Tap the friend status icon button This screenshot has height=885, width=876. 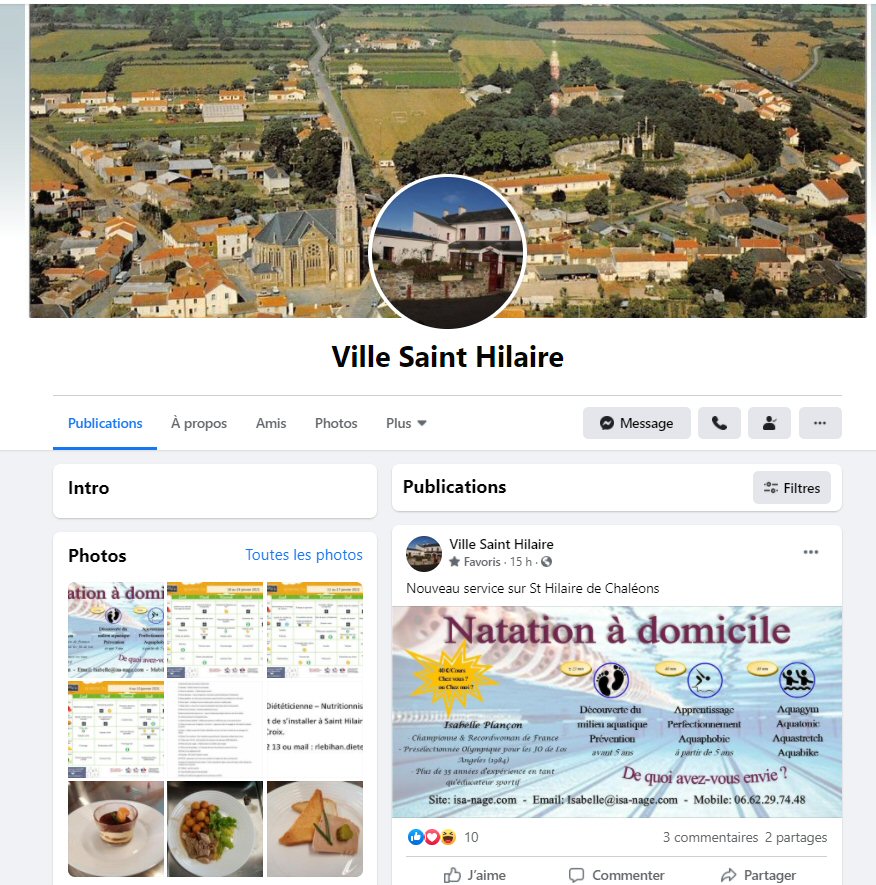coord(769,423)
